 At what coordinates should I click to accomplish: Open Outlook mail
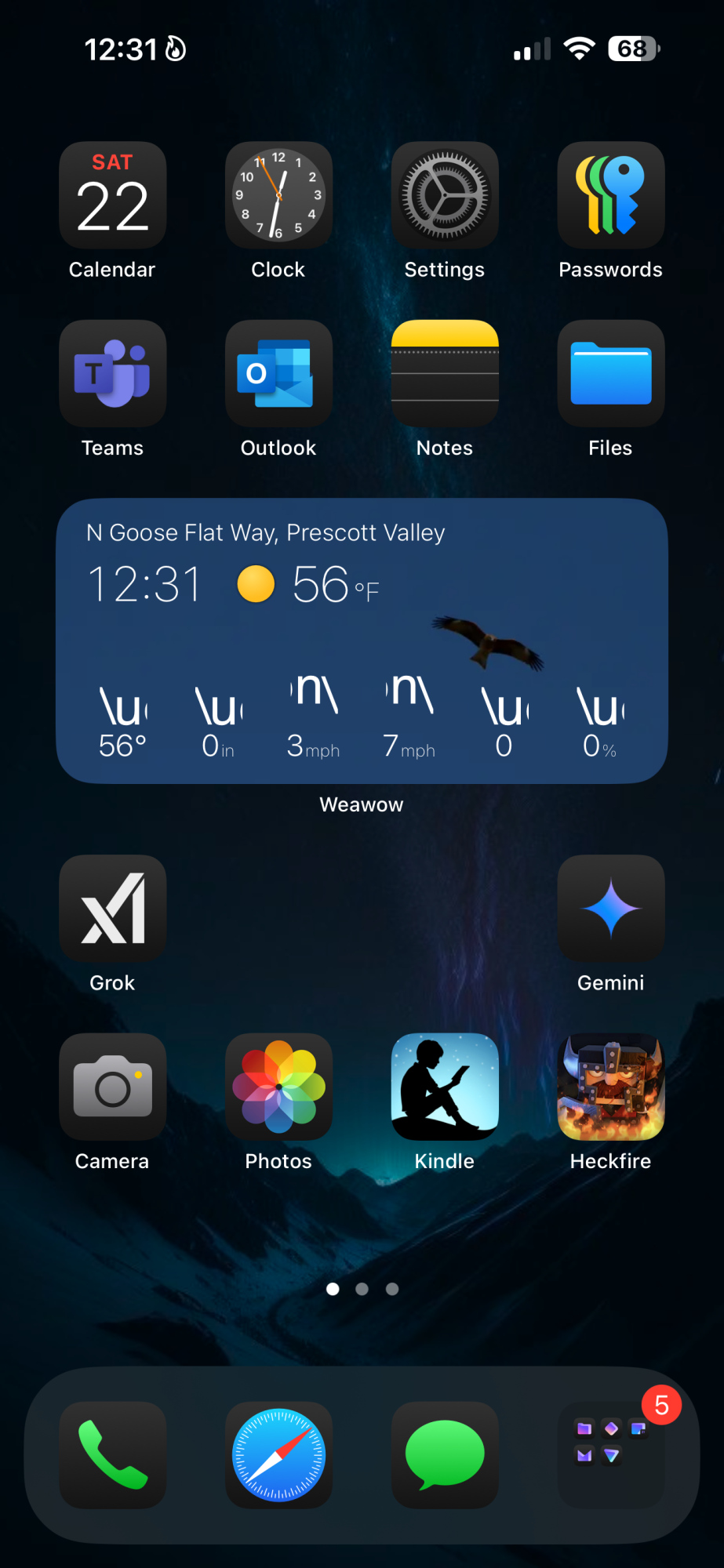(278, 373)
